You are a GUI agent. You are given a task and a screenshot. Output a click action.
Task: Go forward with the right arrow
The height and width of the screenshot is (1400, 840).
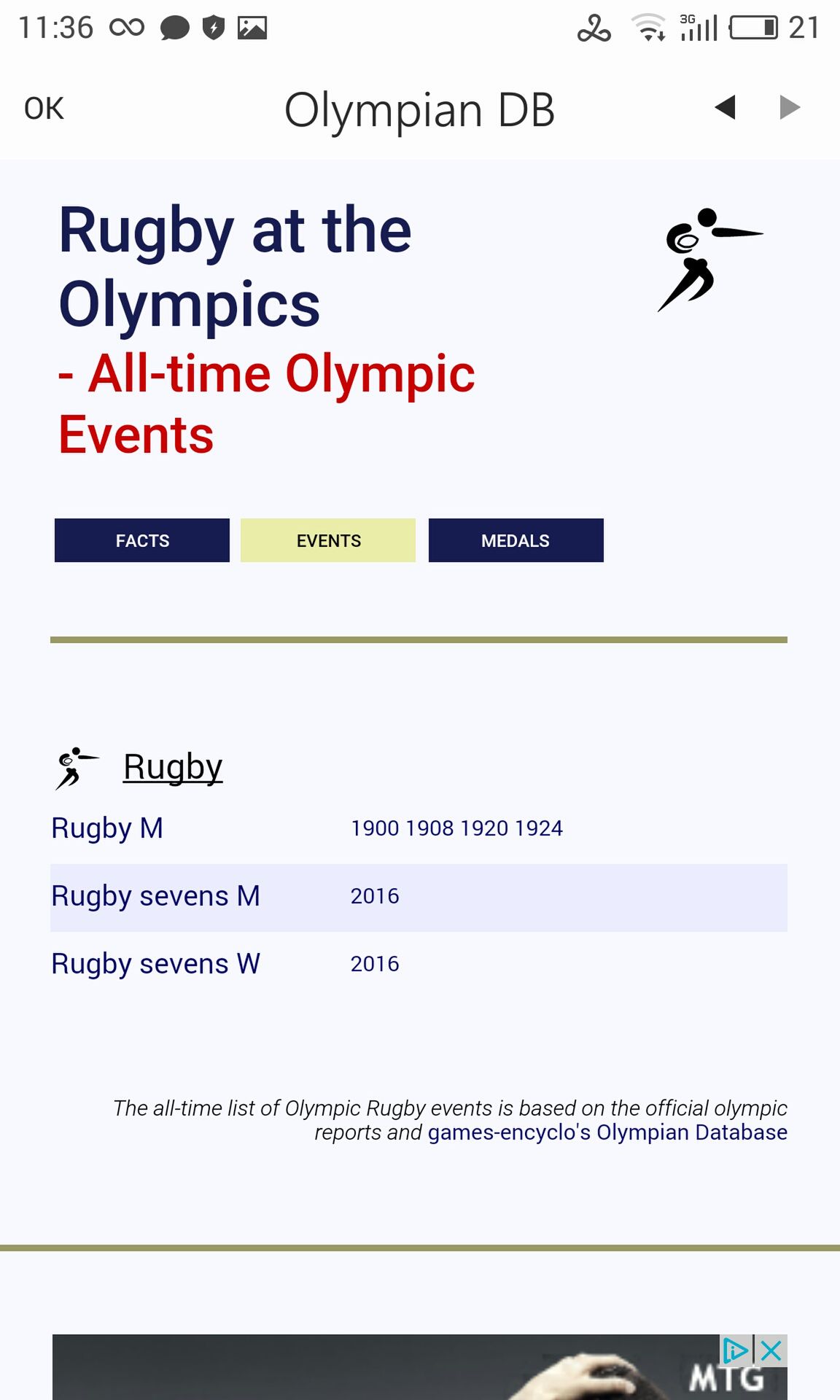click(x=790, y=107)
